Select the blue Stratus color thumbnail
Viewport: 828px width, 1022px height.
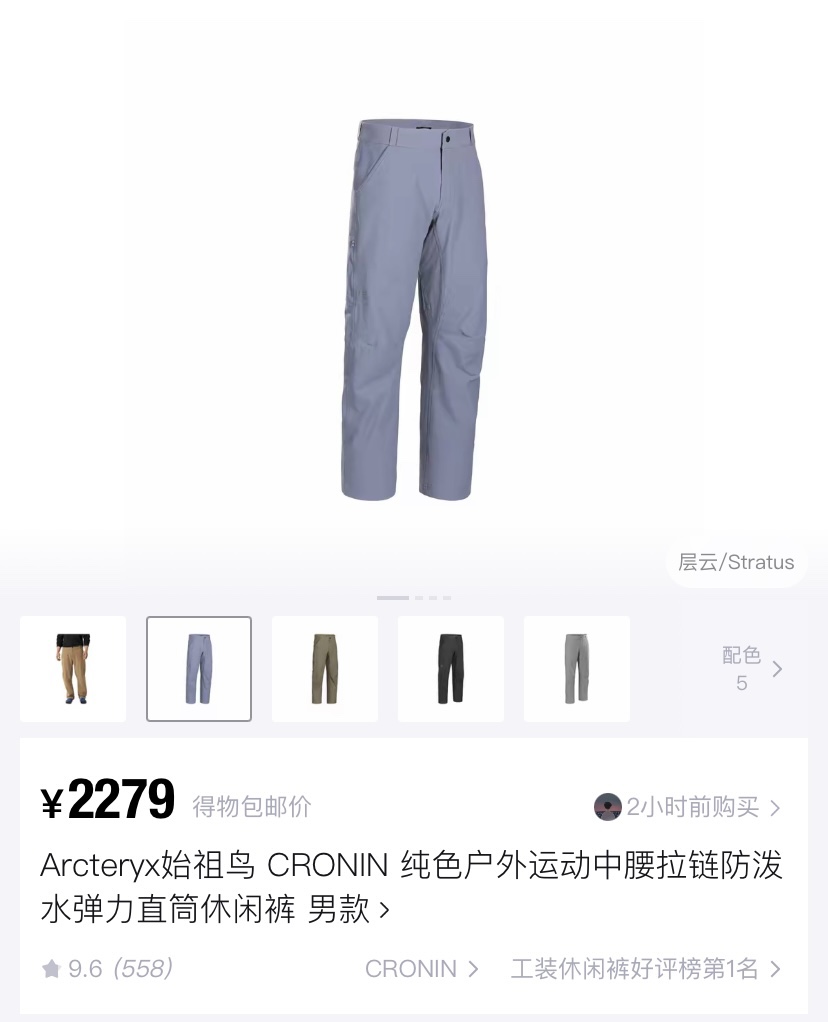[x=199, y=668]
